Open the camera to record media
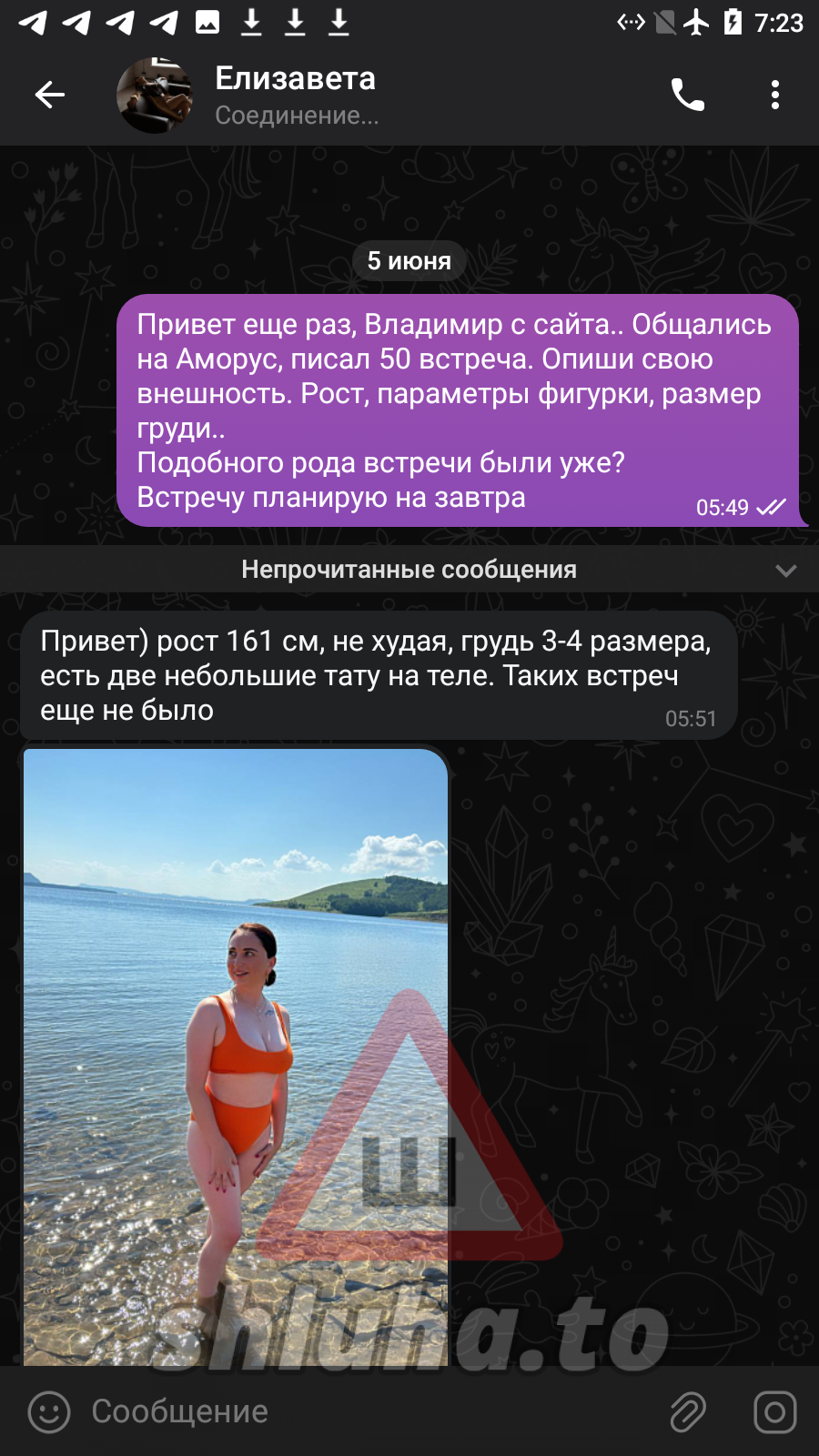 [774, 1412]
